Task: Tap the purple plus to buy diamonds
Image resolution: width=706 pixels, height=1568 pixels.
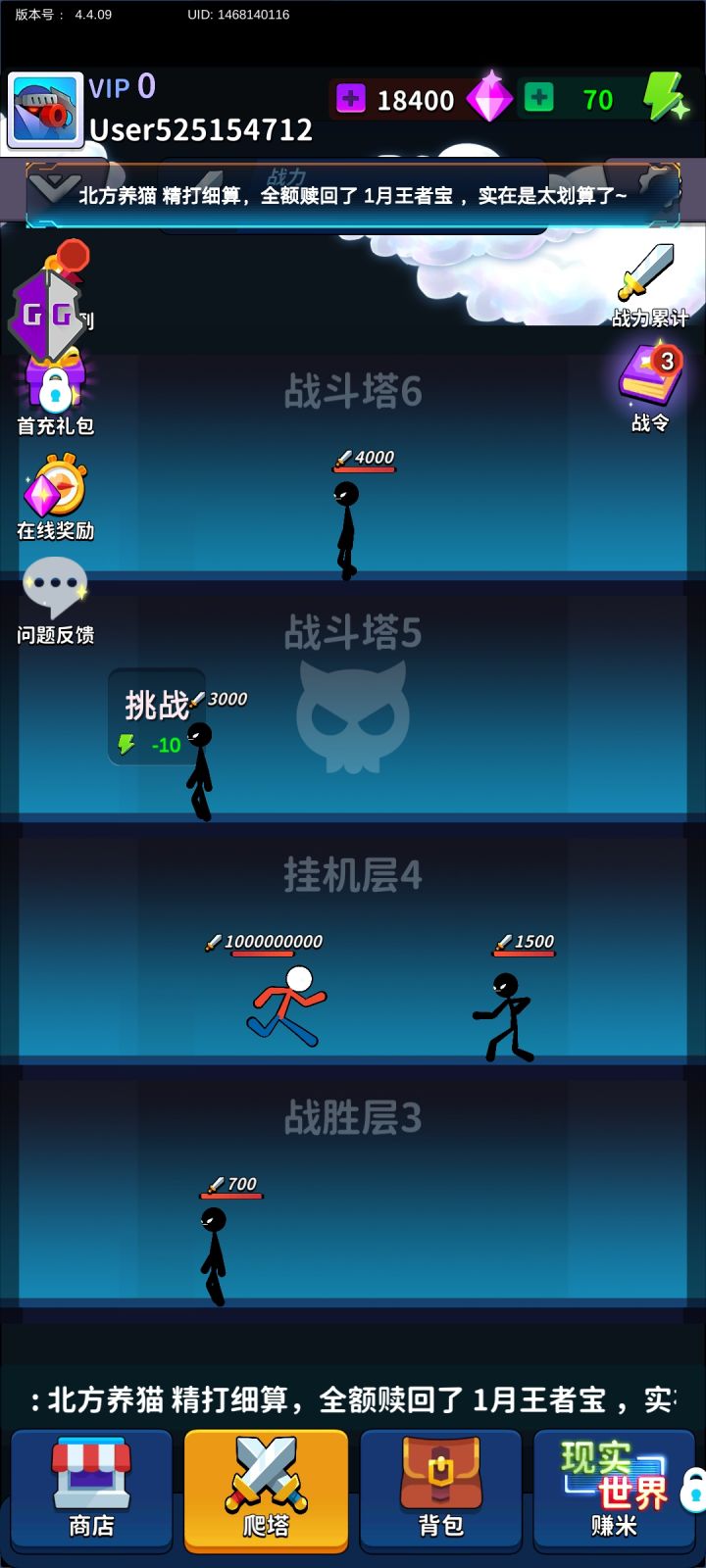Action: (352, 99)
